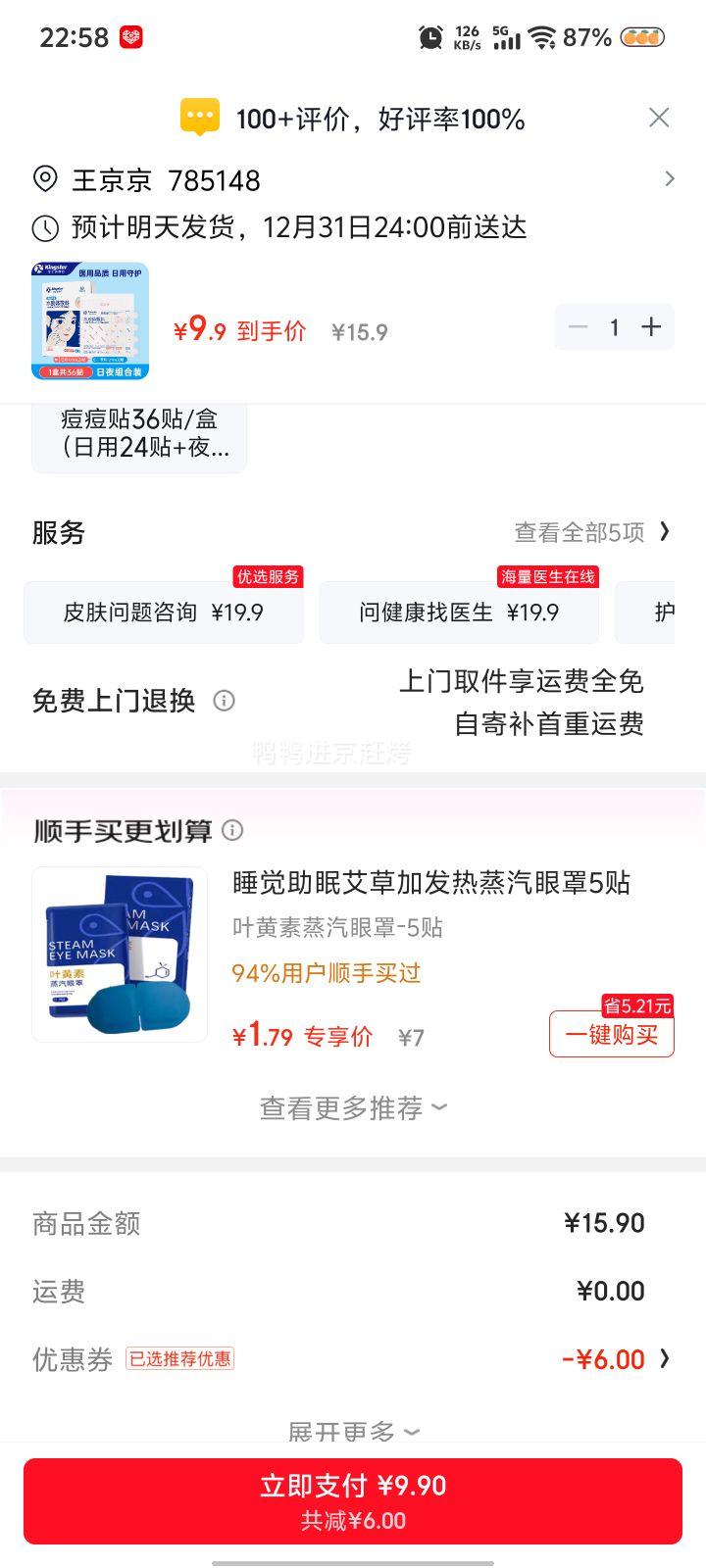Viewport: 706px width, 1568px height.
Task: Select the 问健康找医生 service
Action: tap(458, 612)
